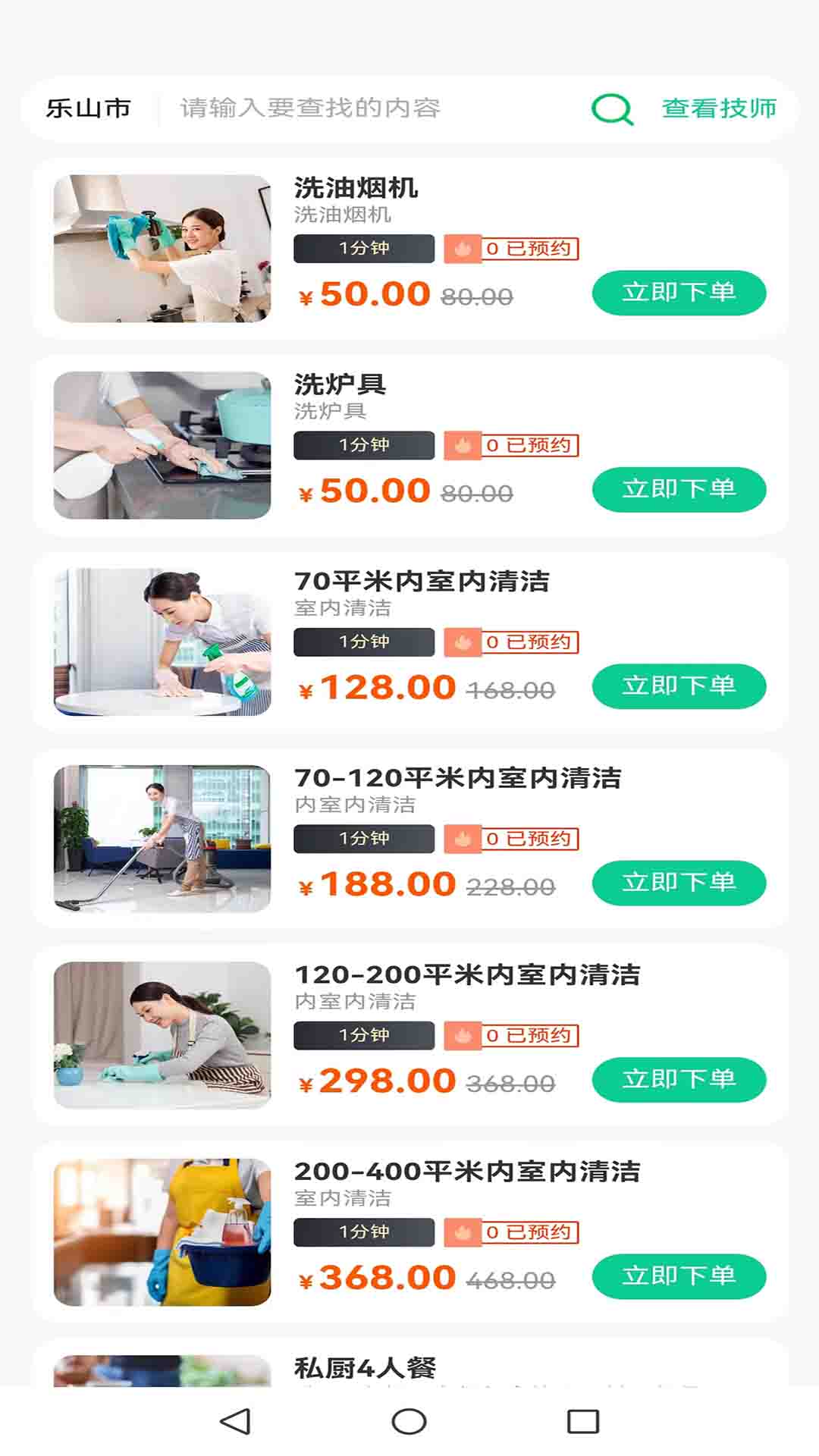Click the vacuum cleaning photo for 188.00 service
Screen dimensions: 819x1456
click(x=163, y=837)
